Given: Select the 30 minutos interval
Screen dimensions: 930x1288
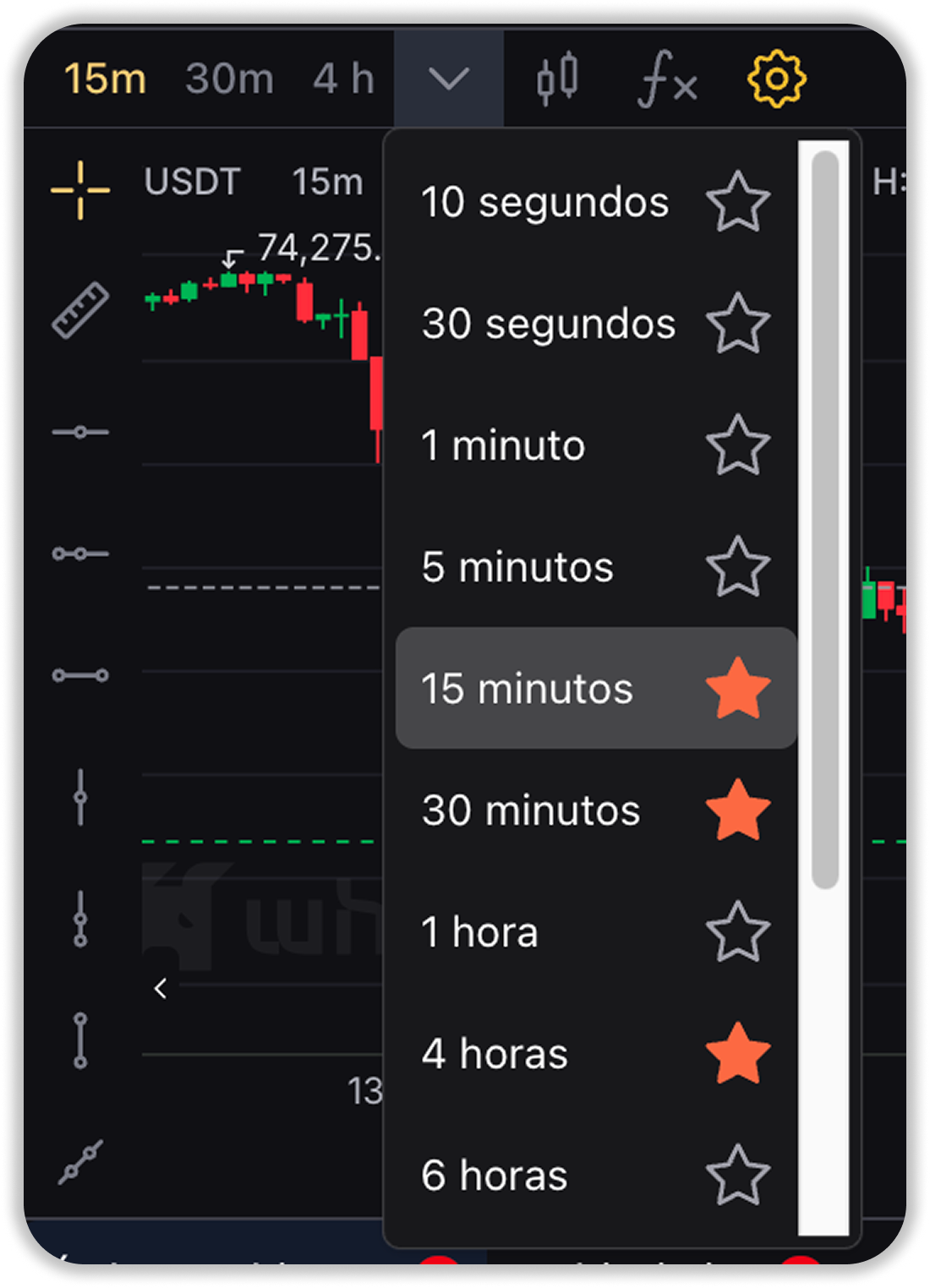Looking at the screenshot, I should [x=531, y=810].
